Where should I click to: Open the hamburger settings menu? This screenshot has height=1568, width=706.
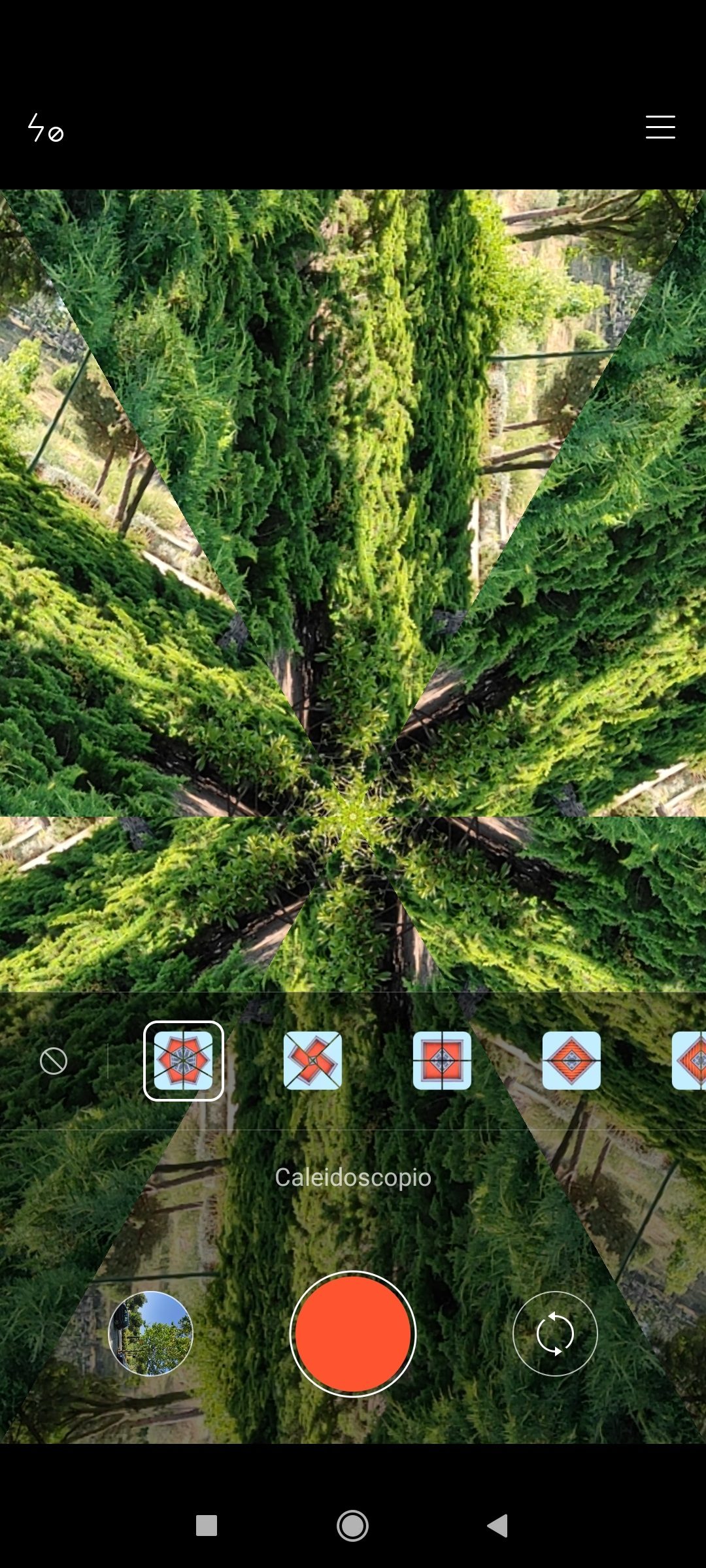660,127
